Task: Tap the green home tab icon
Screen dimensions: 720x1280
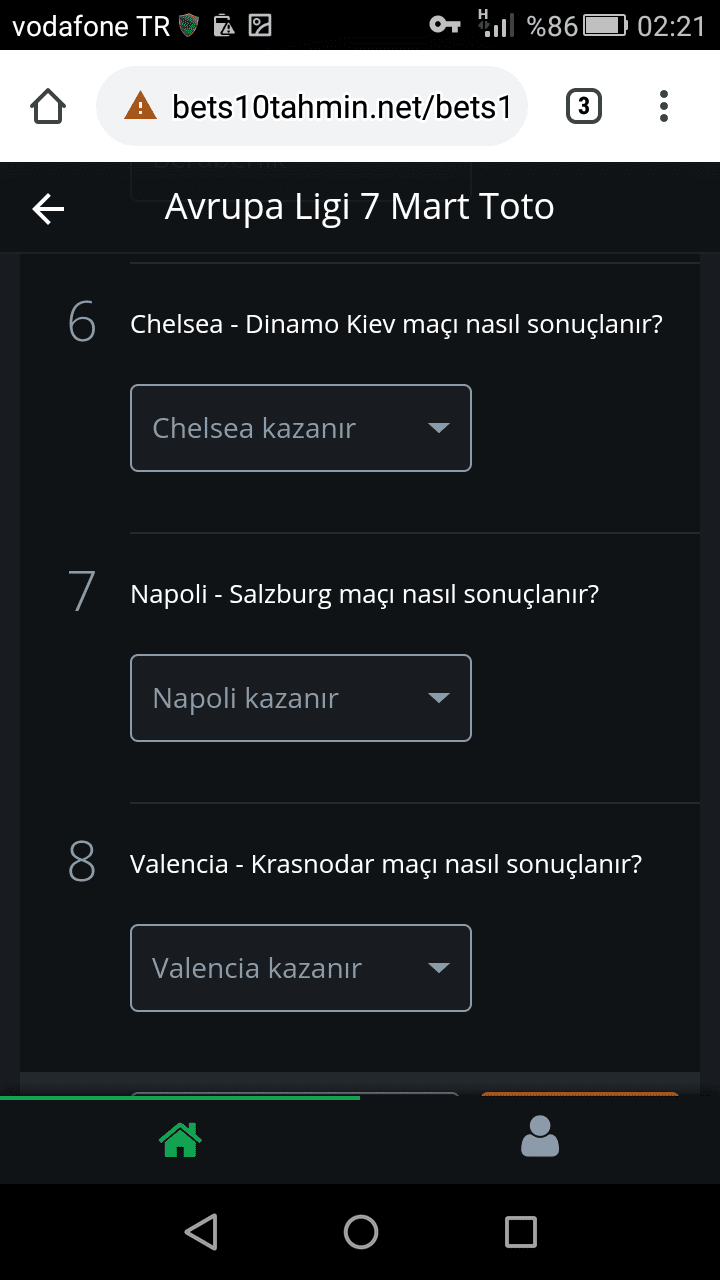Action: [x=181, y=1139]
